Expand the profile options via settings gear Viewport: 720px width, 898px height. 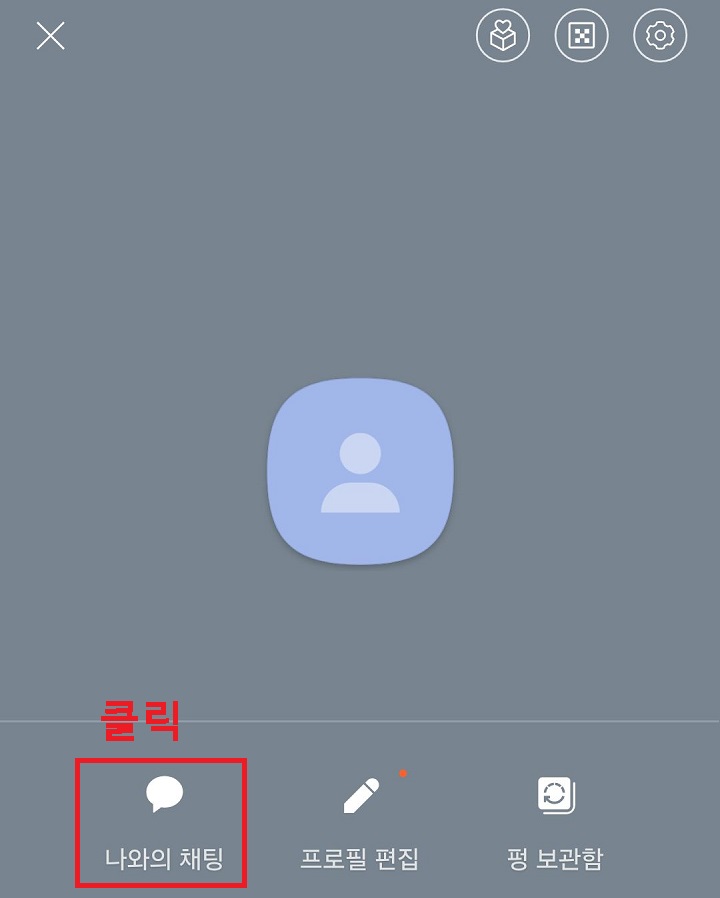(660, 36)
